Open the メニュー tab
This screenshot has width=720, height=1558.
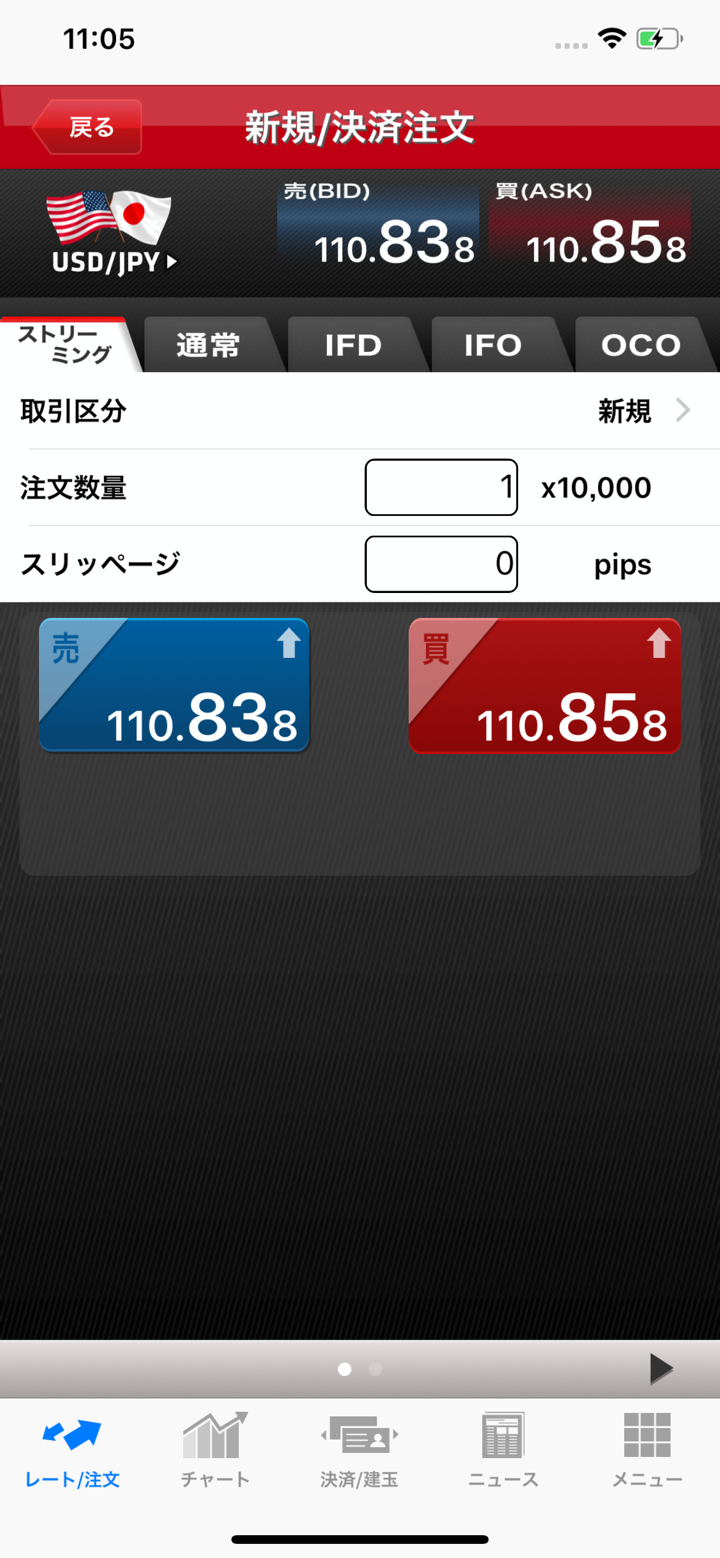[x=647, y=1449]
